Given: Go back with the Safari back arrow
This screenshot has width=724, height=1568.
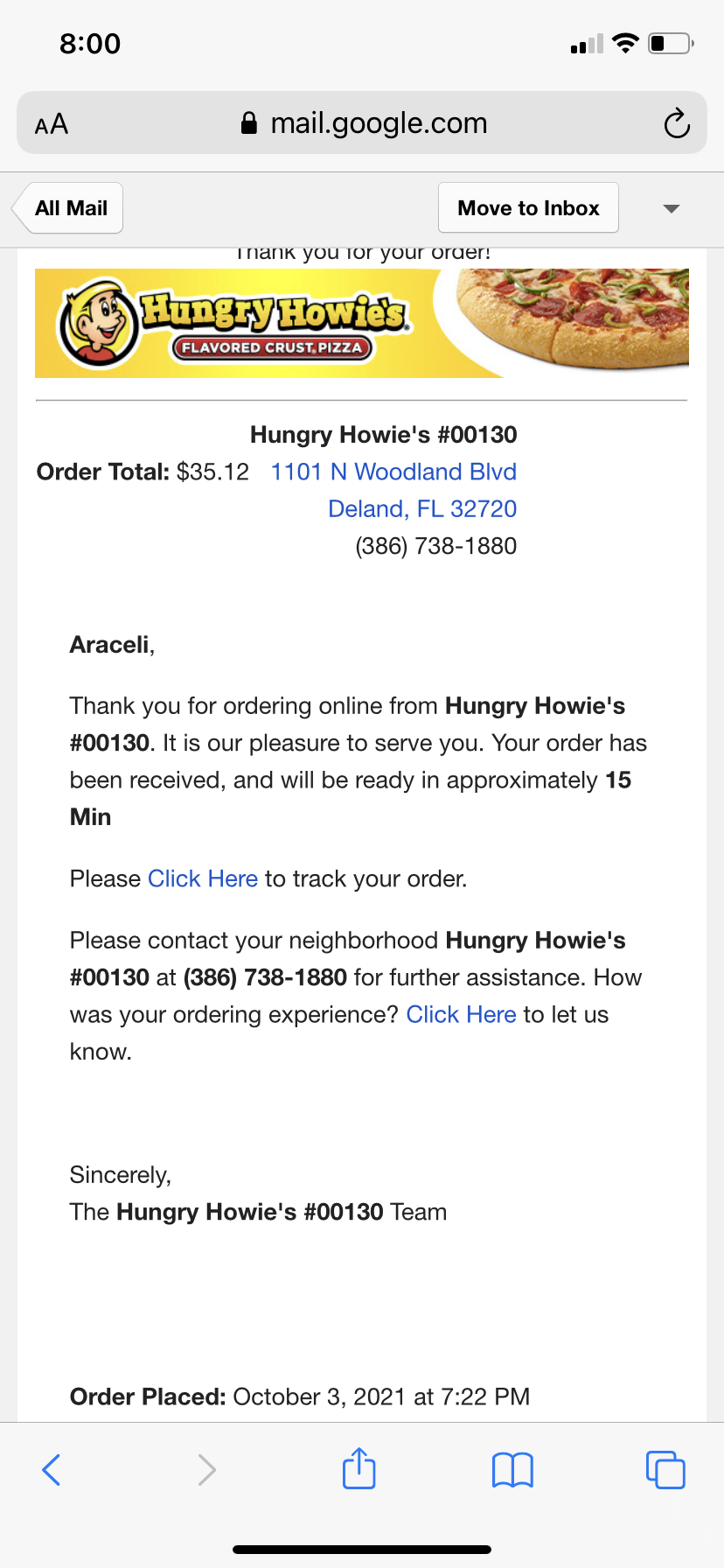Looking at the screenshot, I should pos(52,1469).
